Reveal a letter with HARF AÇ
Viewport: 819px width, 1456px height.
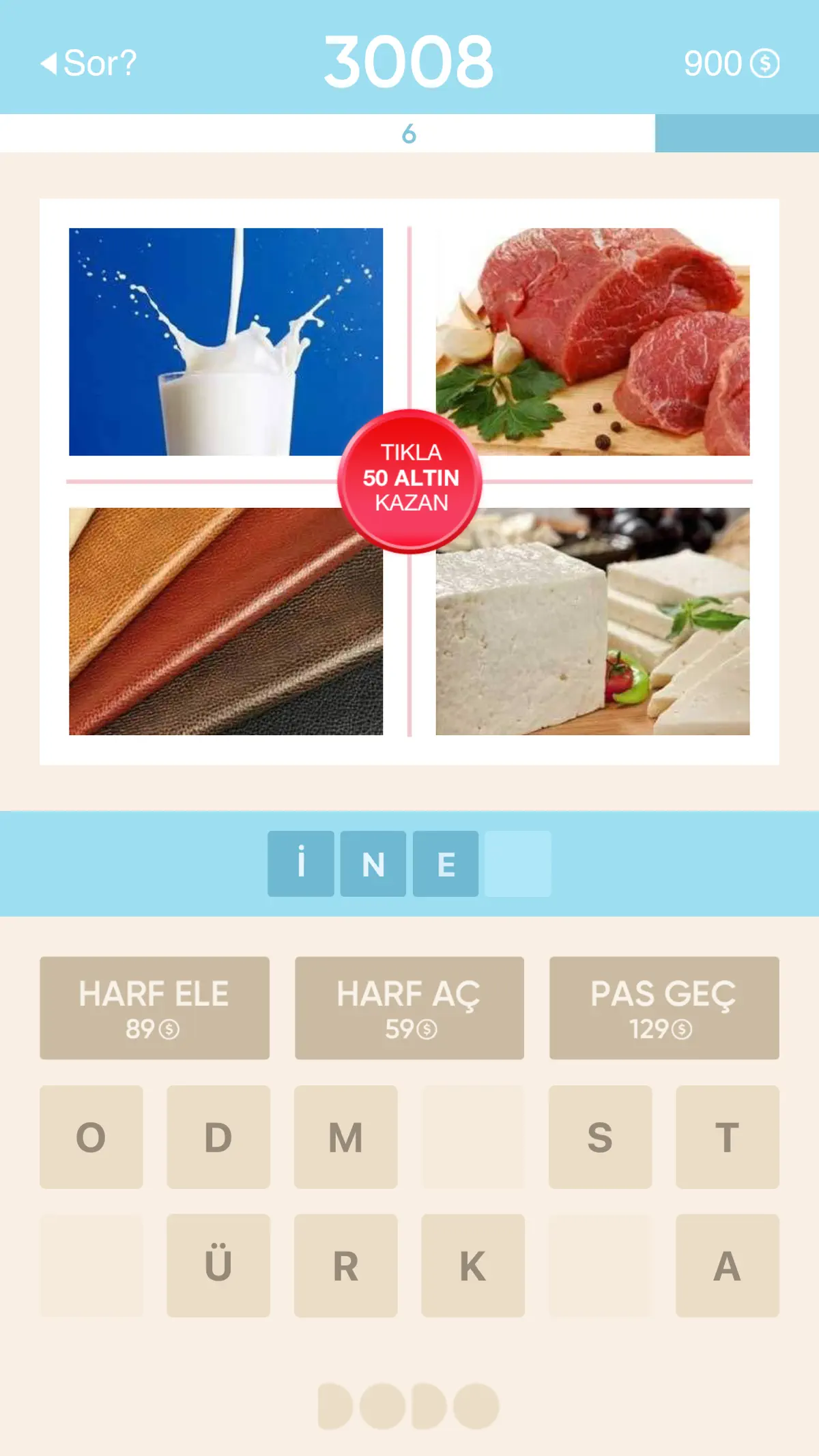tap(409, 1008)
